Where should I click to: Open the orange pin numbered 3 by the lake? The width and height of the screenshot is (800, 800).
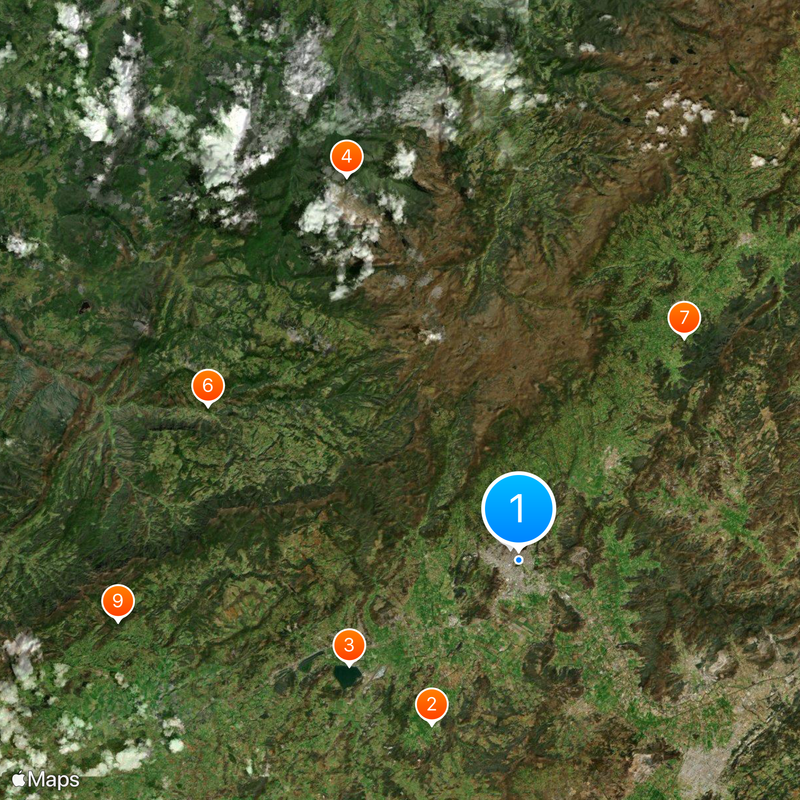tap(349, 645)
